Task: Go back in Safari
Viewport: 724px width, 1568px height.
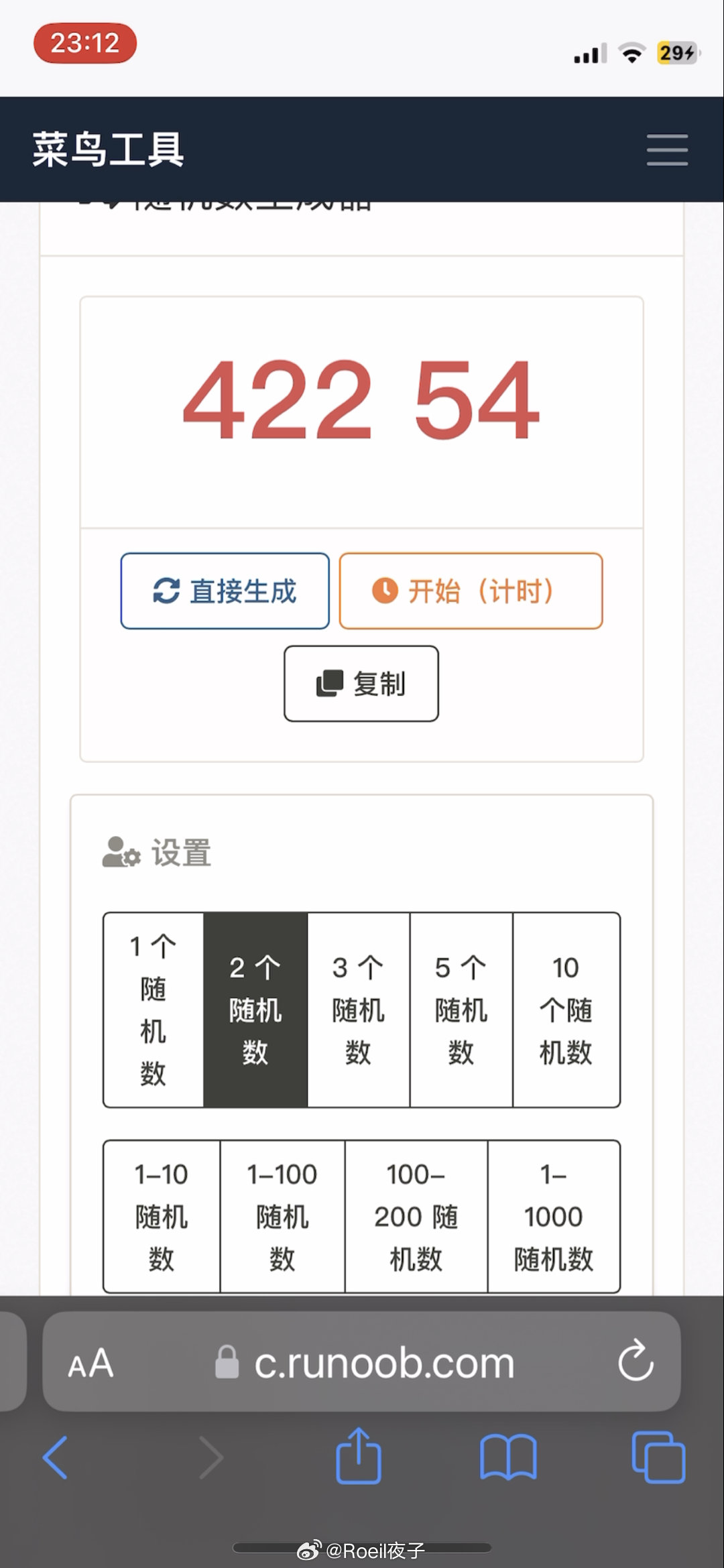Action: tap(55, 1457)
